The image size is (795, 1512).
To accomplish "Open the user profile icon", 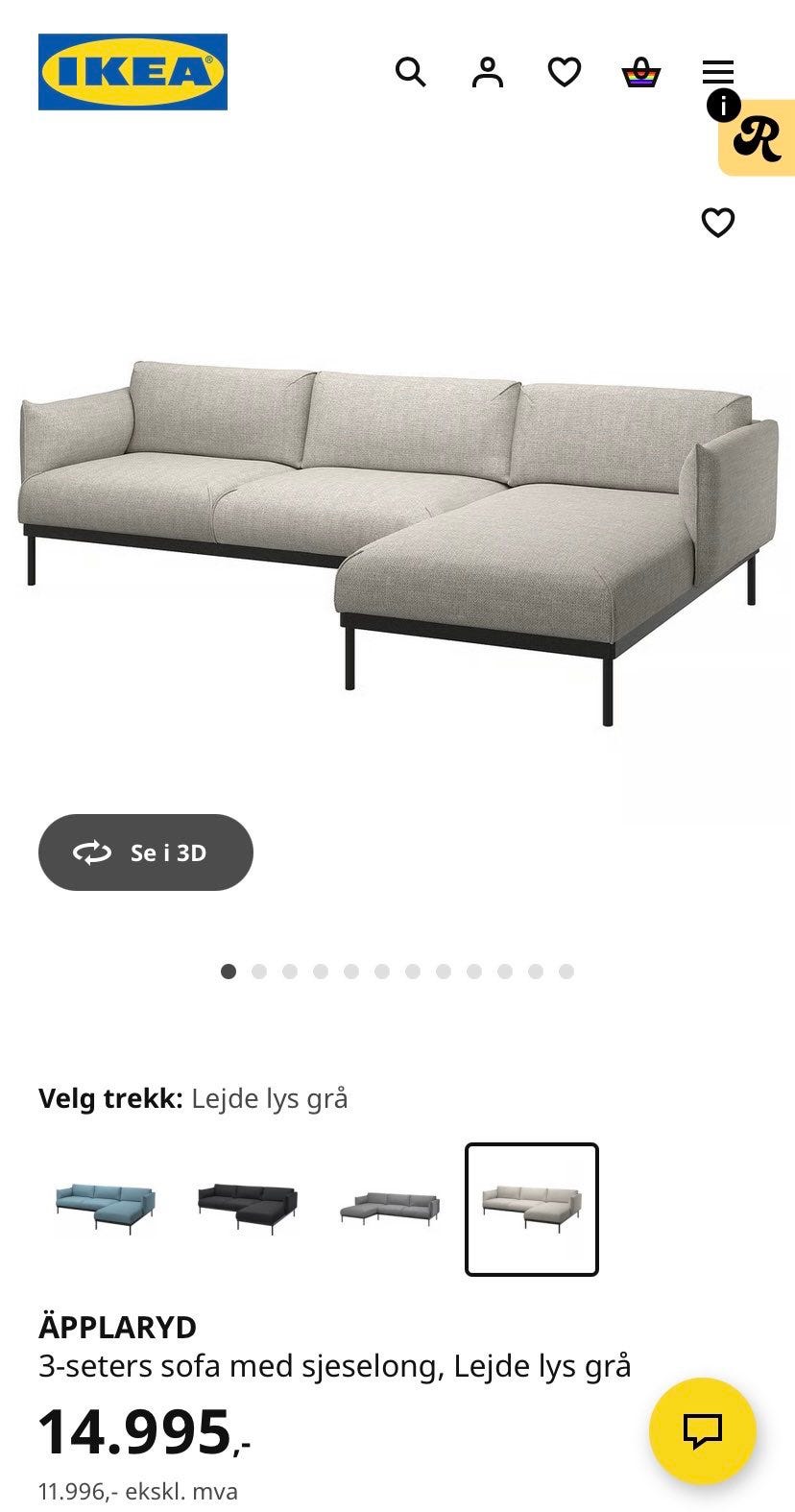I will click(488, 72).
